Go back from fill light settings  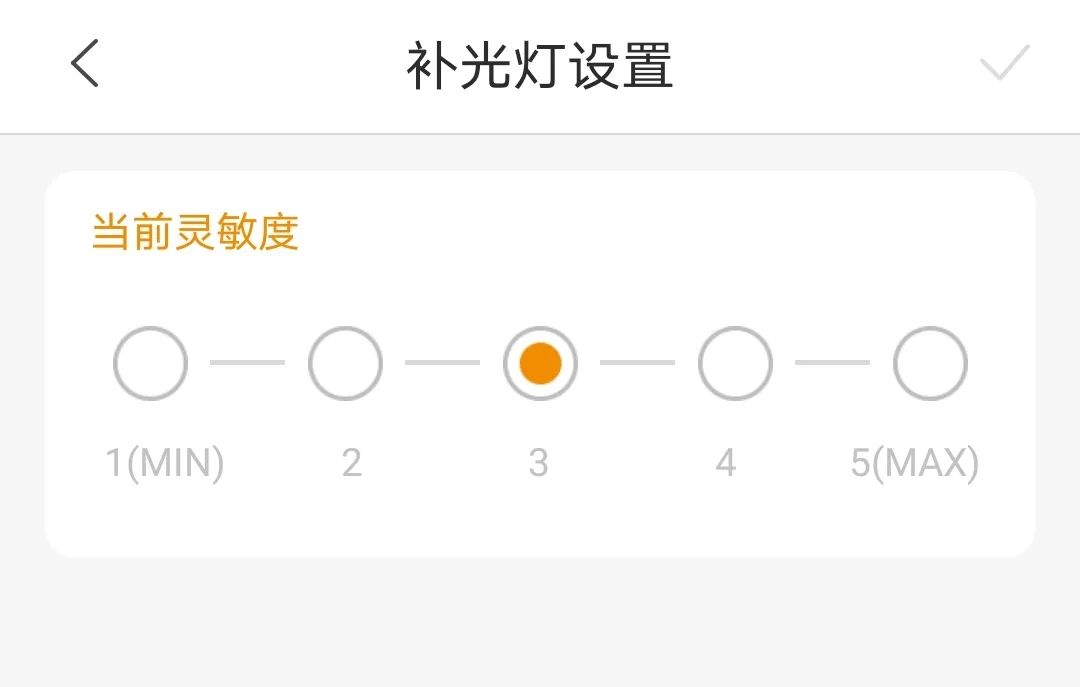click(85, 65)
